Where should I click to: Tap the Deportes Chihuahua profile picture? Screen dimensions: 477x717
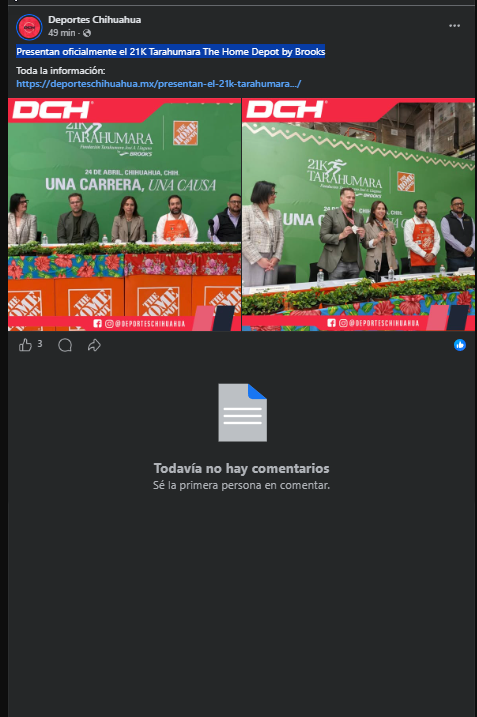click(29, 27)
